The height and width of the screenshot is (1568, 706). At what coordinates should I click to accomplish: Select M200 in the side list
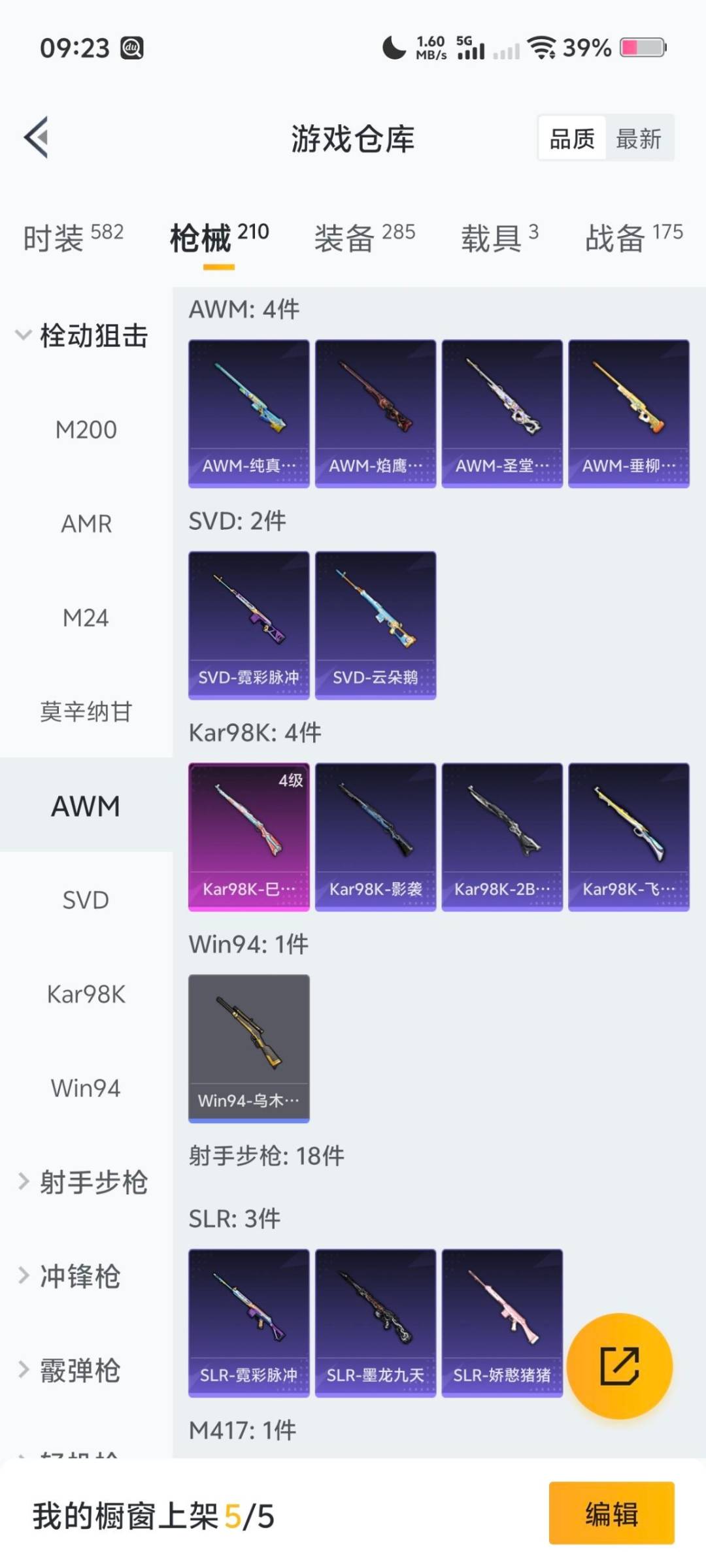pyautogui.click(x=86, y=430)
